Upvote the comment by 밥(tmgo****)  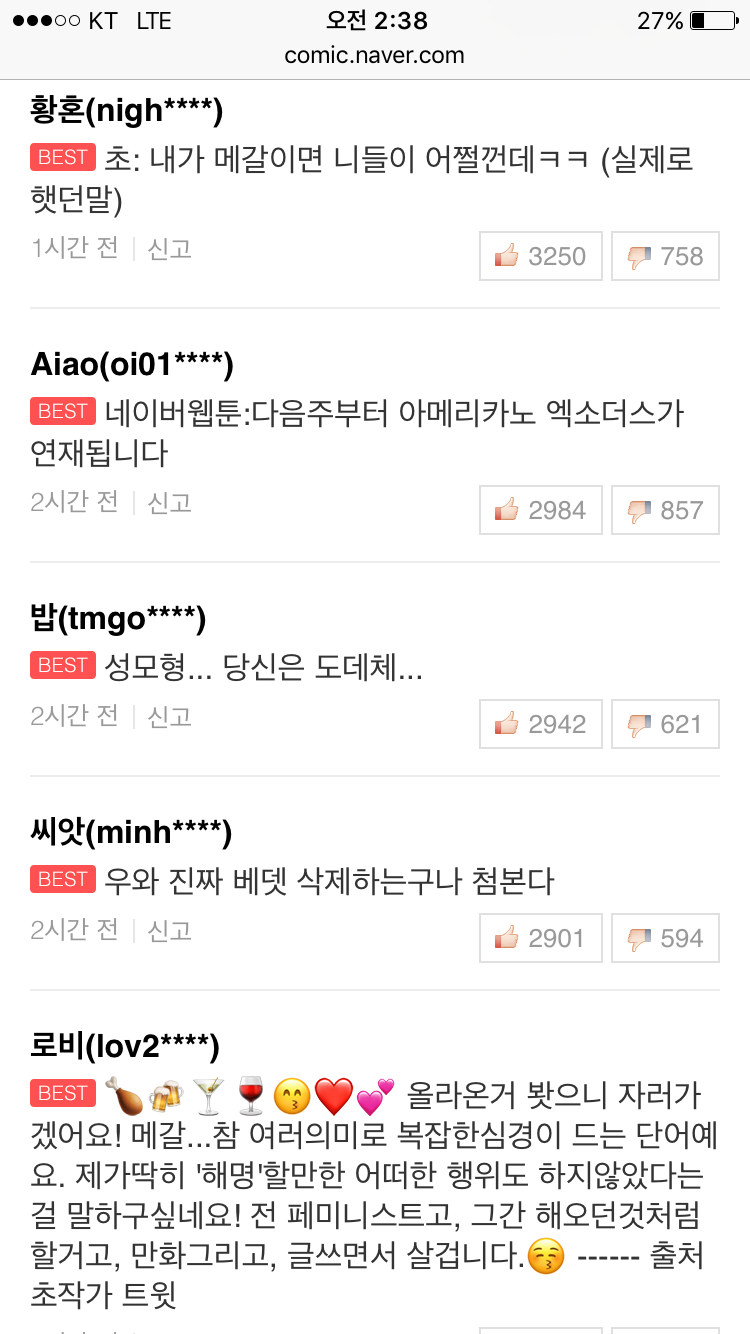click(541, 724)
